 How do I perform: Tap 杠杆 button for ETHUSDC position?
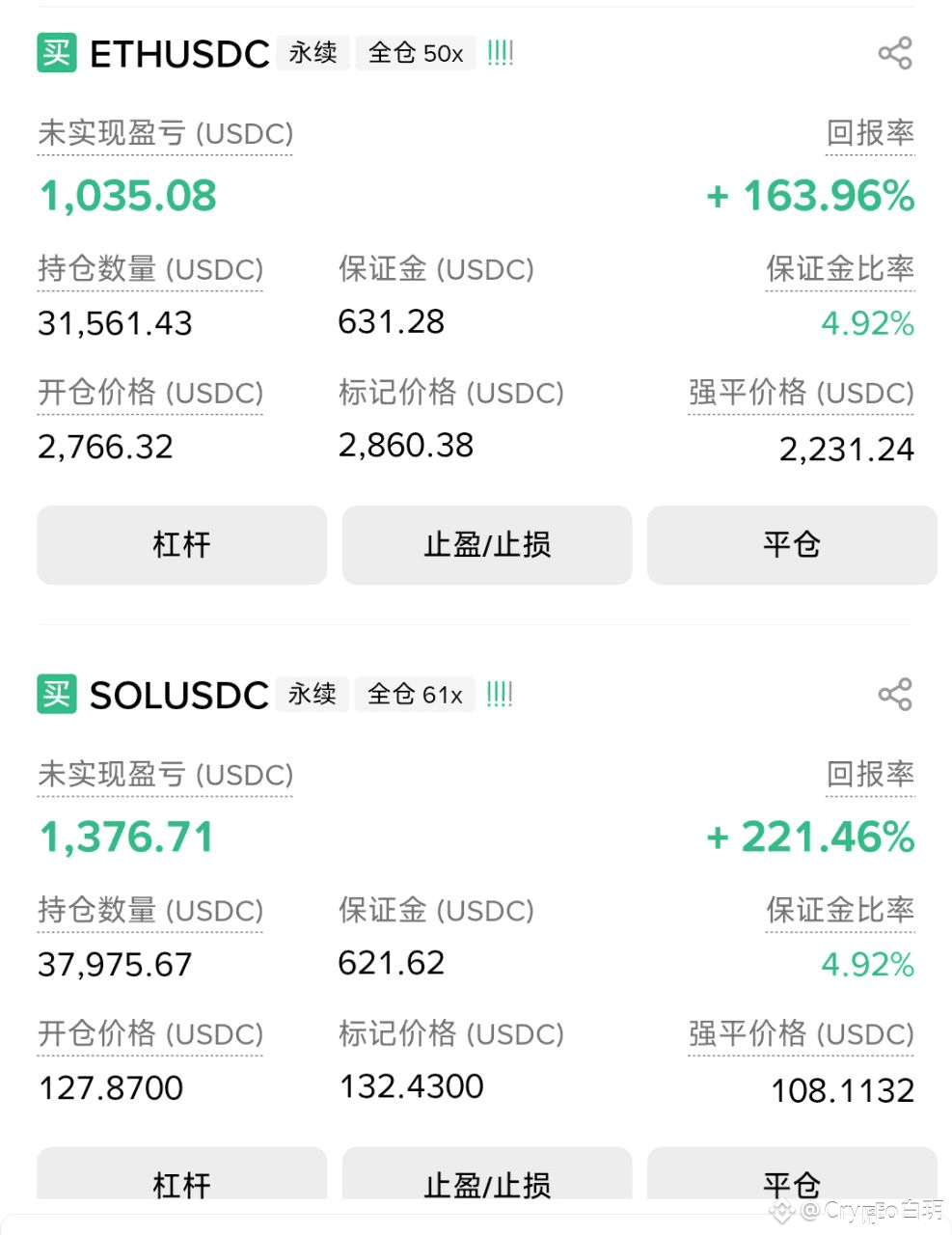point(181,544)
